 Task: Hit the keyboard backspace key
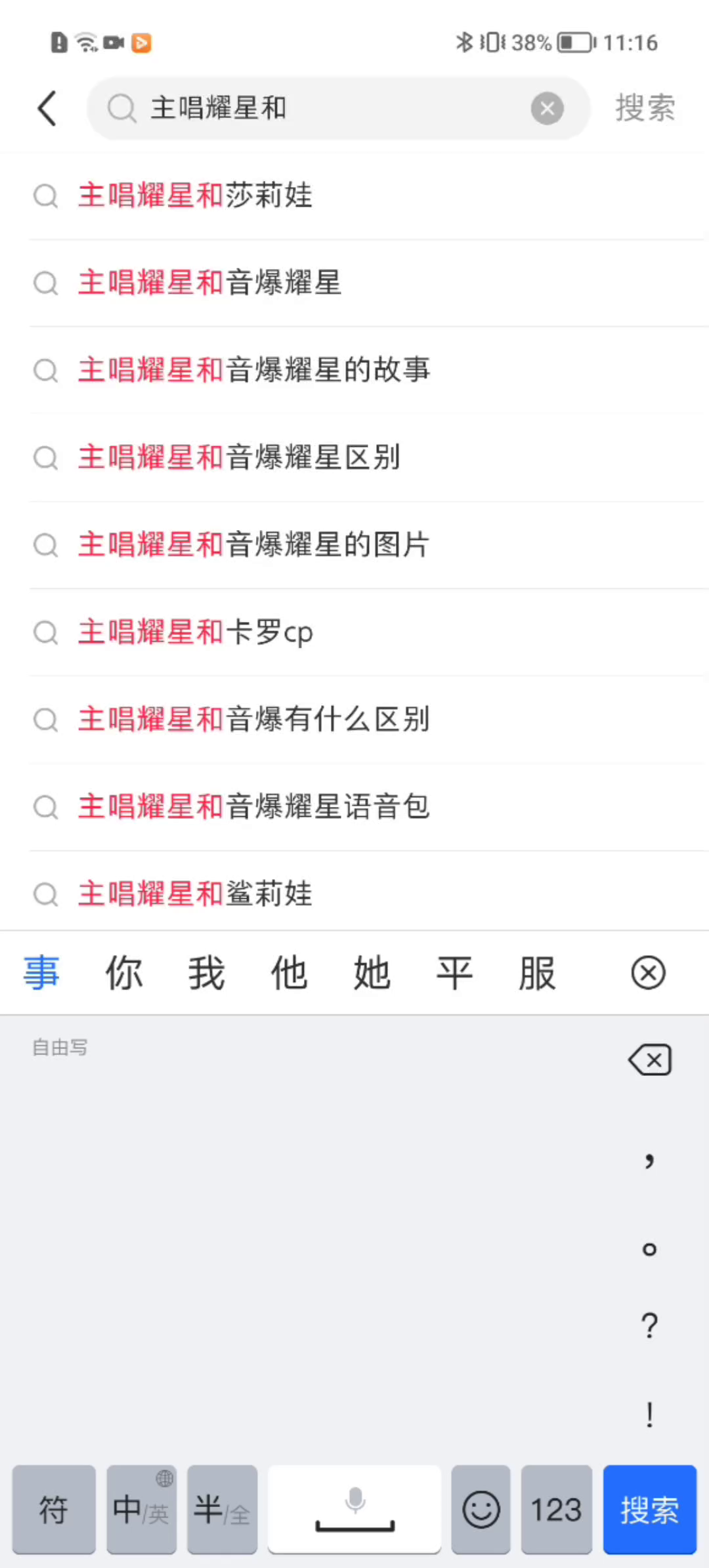pos(649,1060)
